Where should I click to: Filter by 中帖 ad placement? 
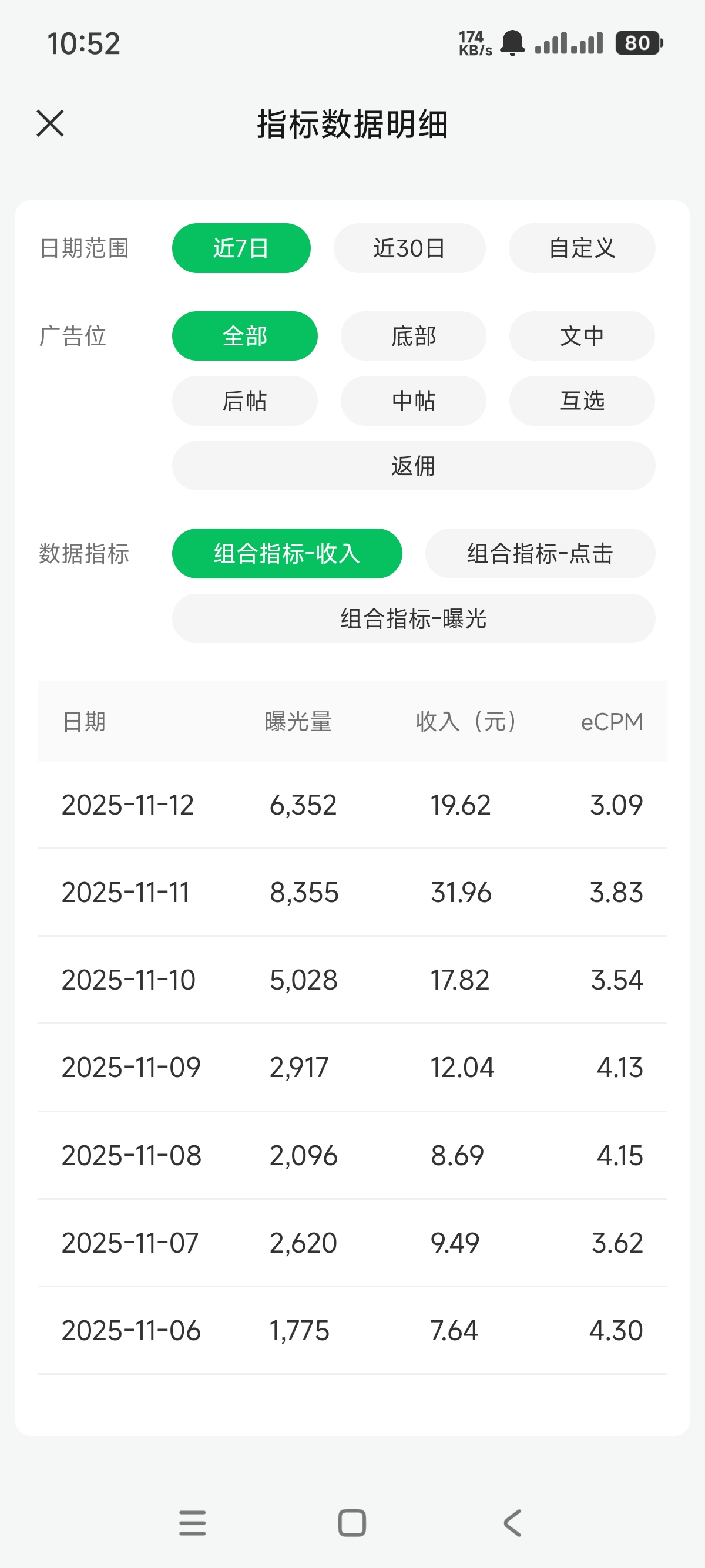click(413, 401)
